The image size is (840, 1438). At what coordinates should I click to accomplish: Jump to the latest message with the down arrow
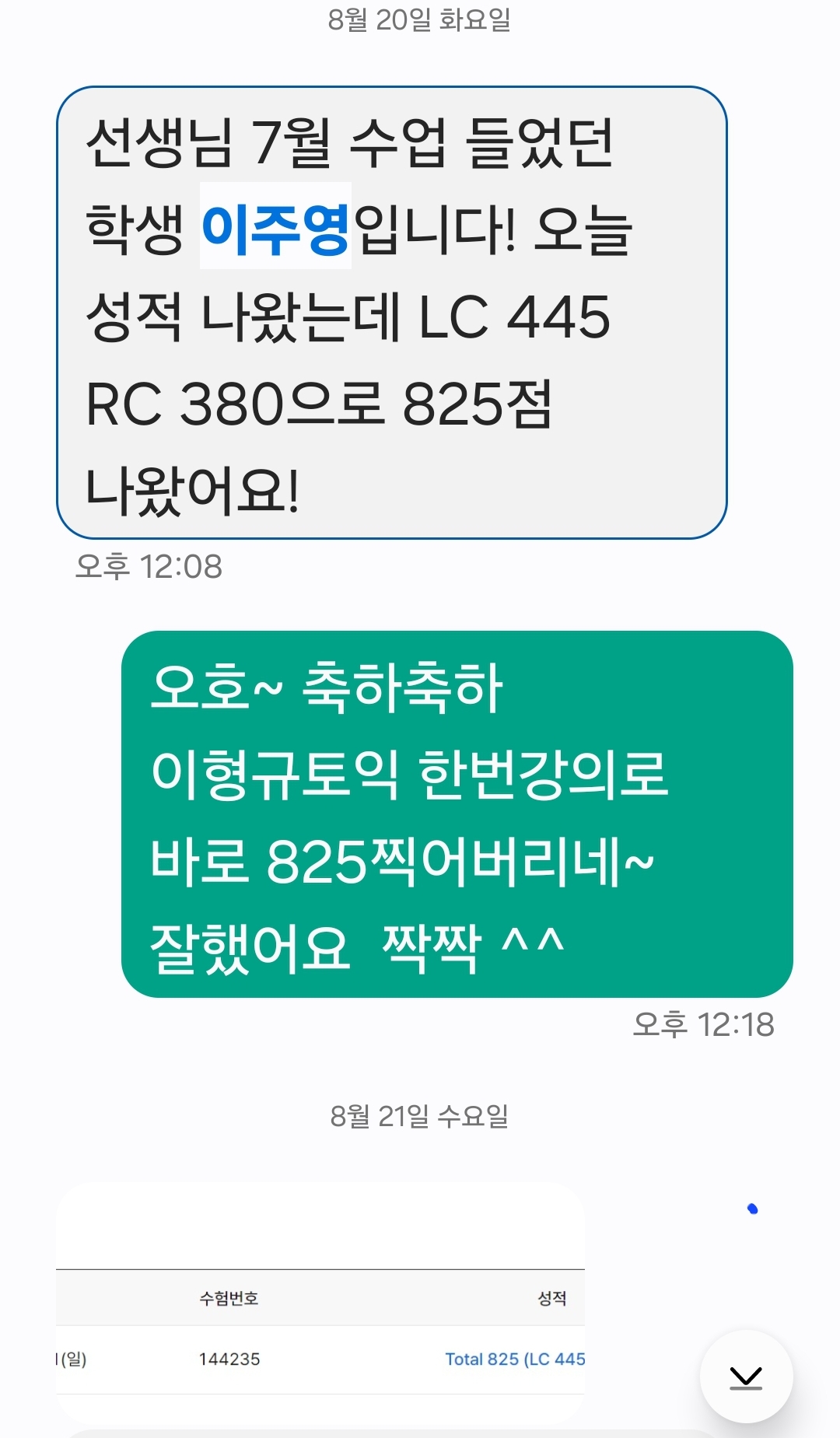click(x=746, y=1377)
